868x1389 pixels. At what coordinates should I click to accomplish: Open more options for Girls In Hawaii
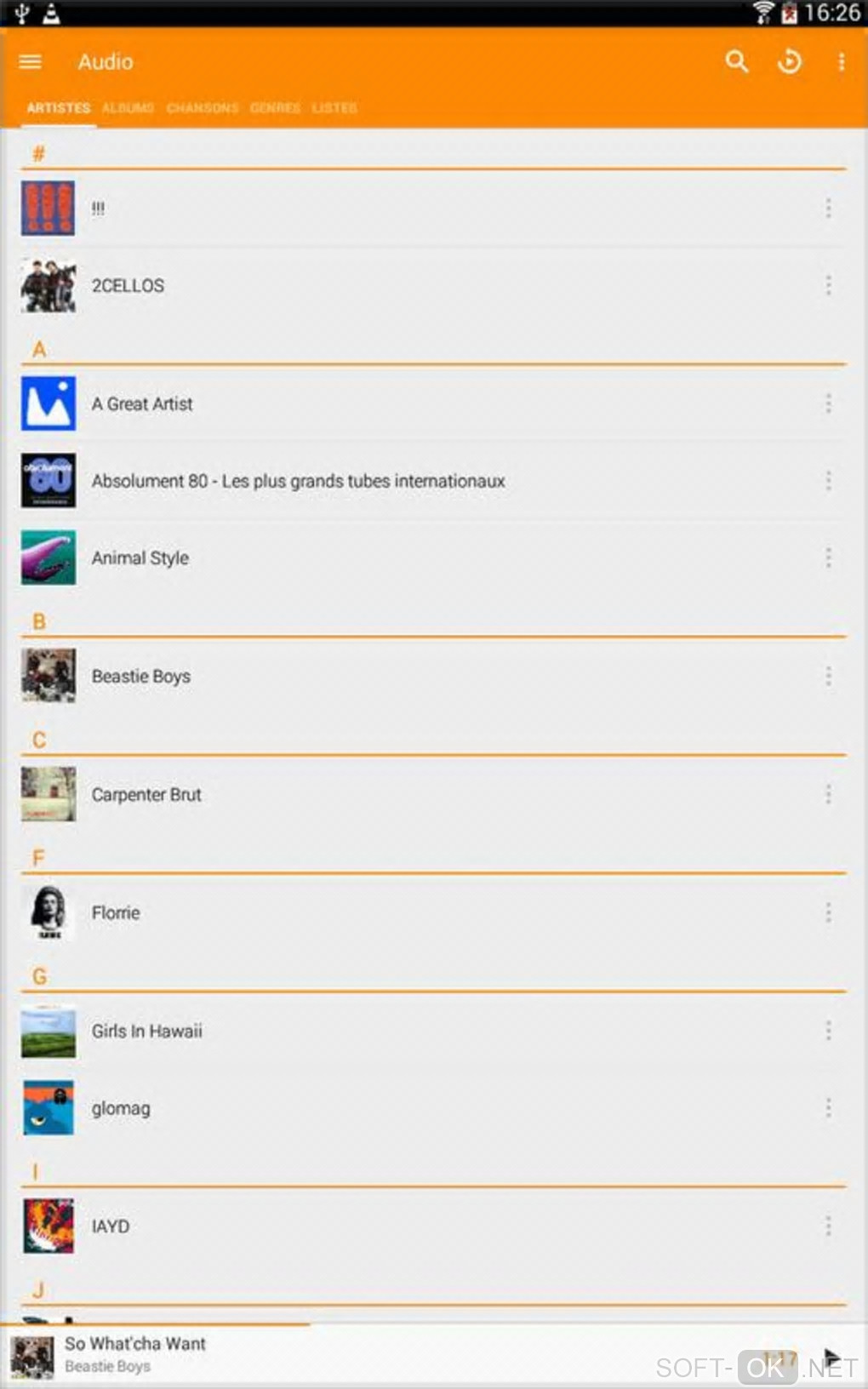[x=828, y=1032]
